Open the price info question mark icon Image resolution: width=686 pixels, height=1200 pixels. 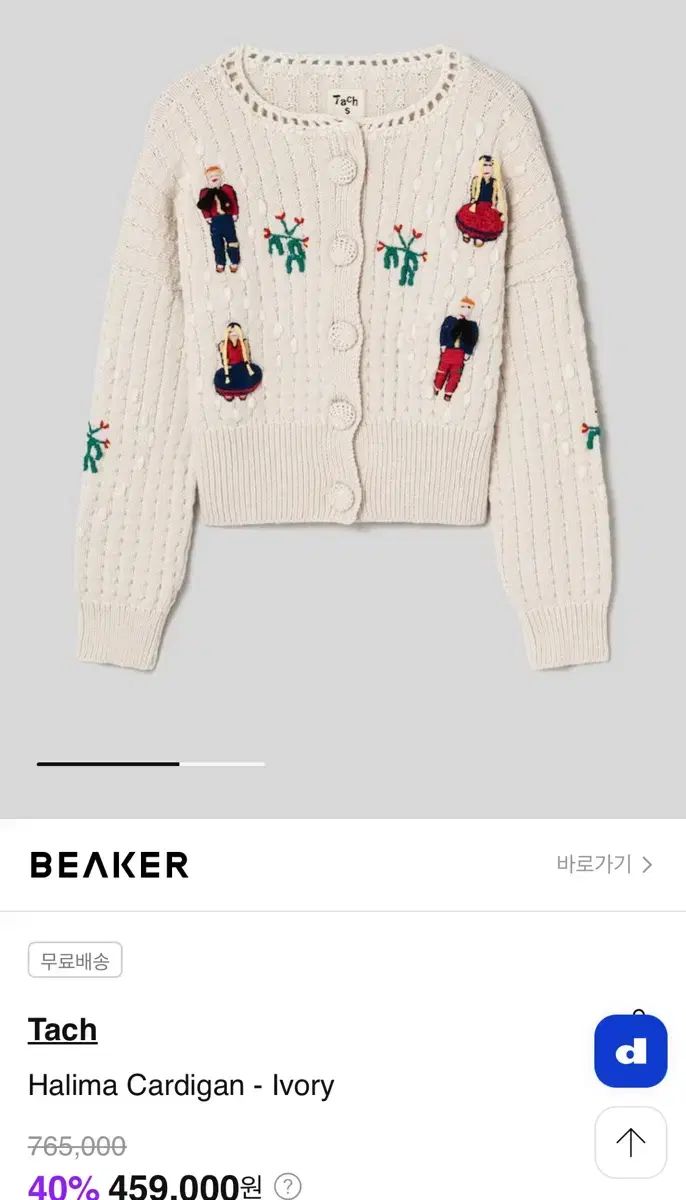288,1187
